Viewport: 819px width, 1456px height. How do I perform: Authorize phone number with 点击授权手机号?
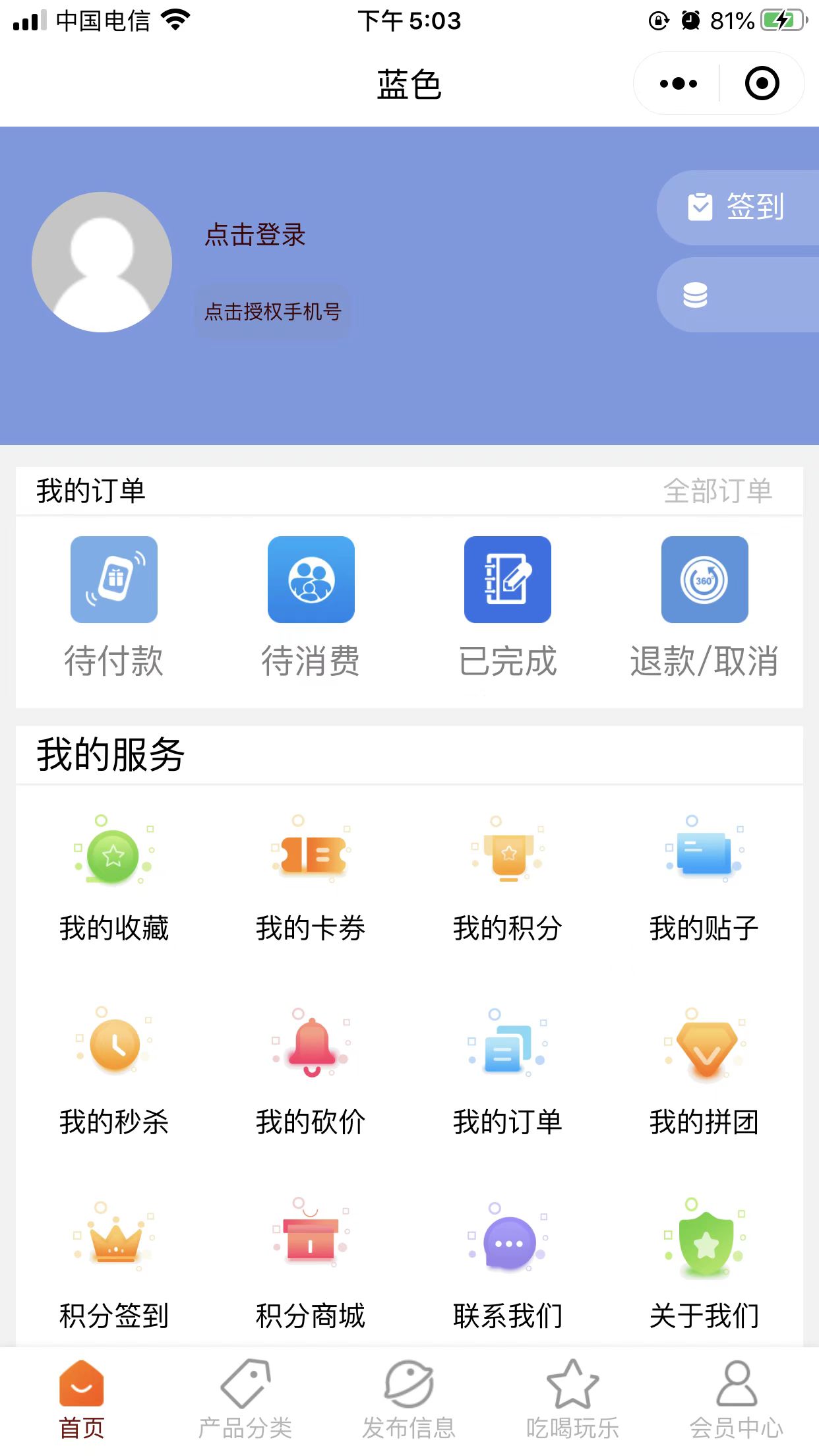273,311
